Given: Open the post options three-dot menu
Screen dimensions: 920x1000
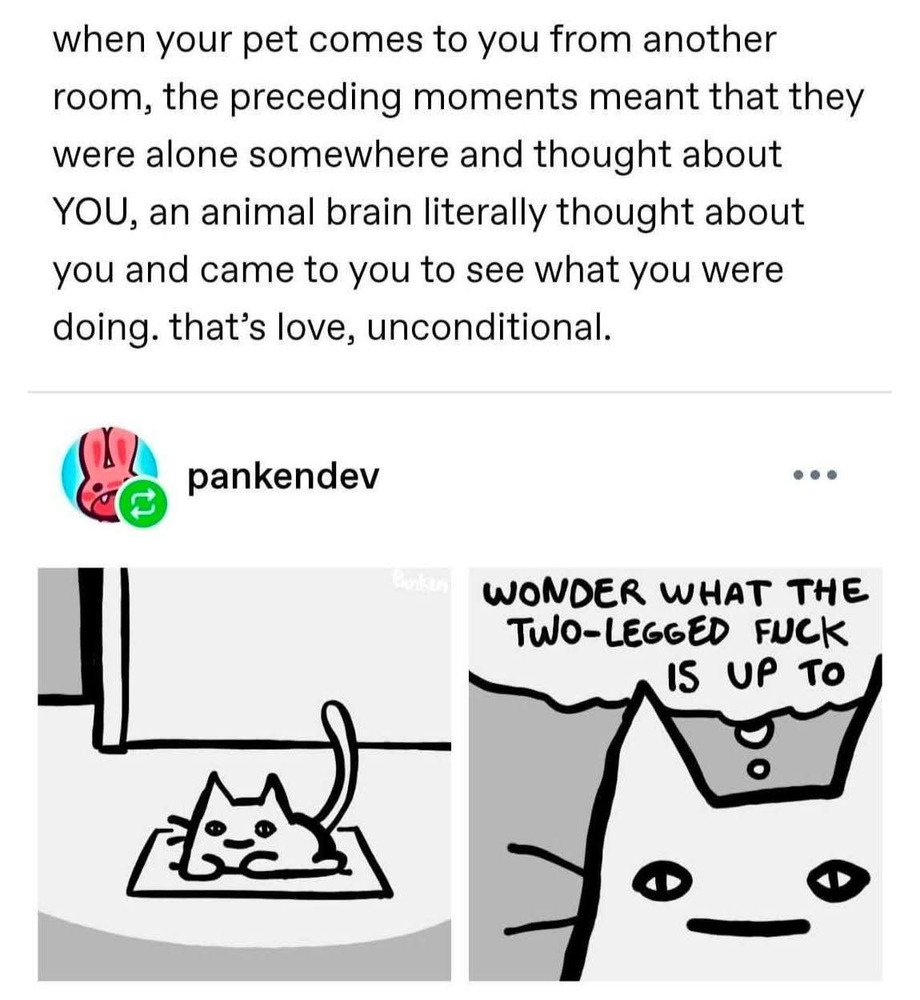Looking at the screenshot, I should [x=814, y=476].
